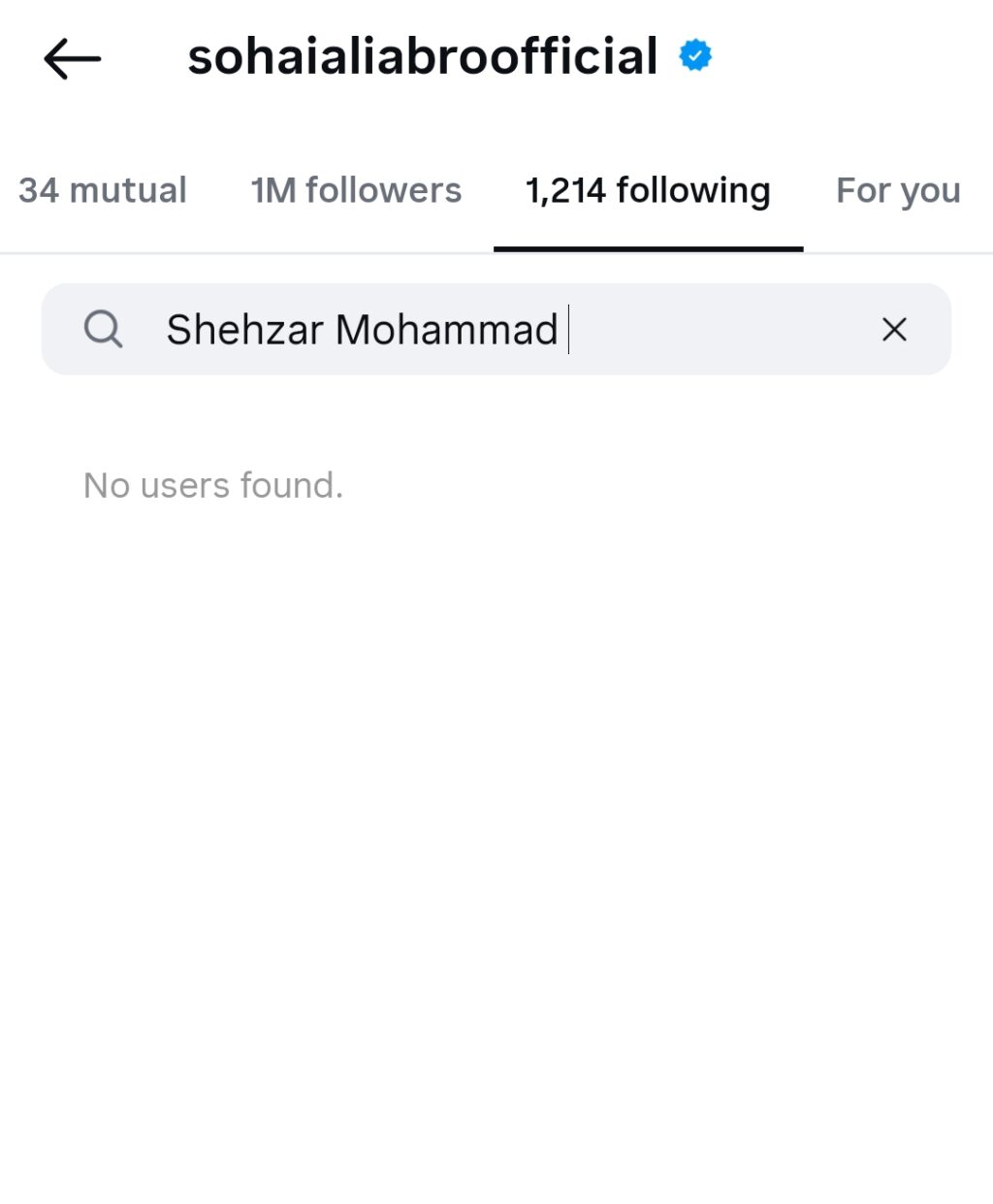Switch to the 1,214 following tab

coord(648,190)
